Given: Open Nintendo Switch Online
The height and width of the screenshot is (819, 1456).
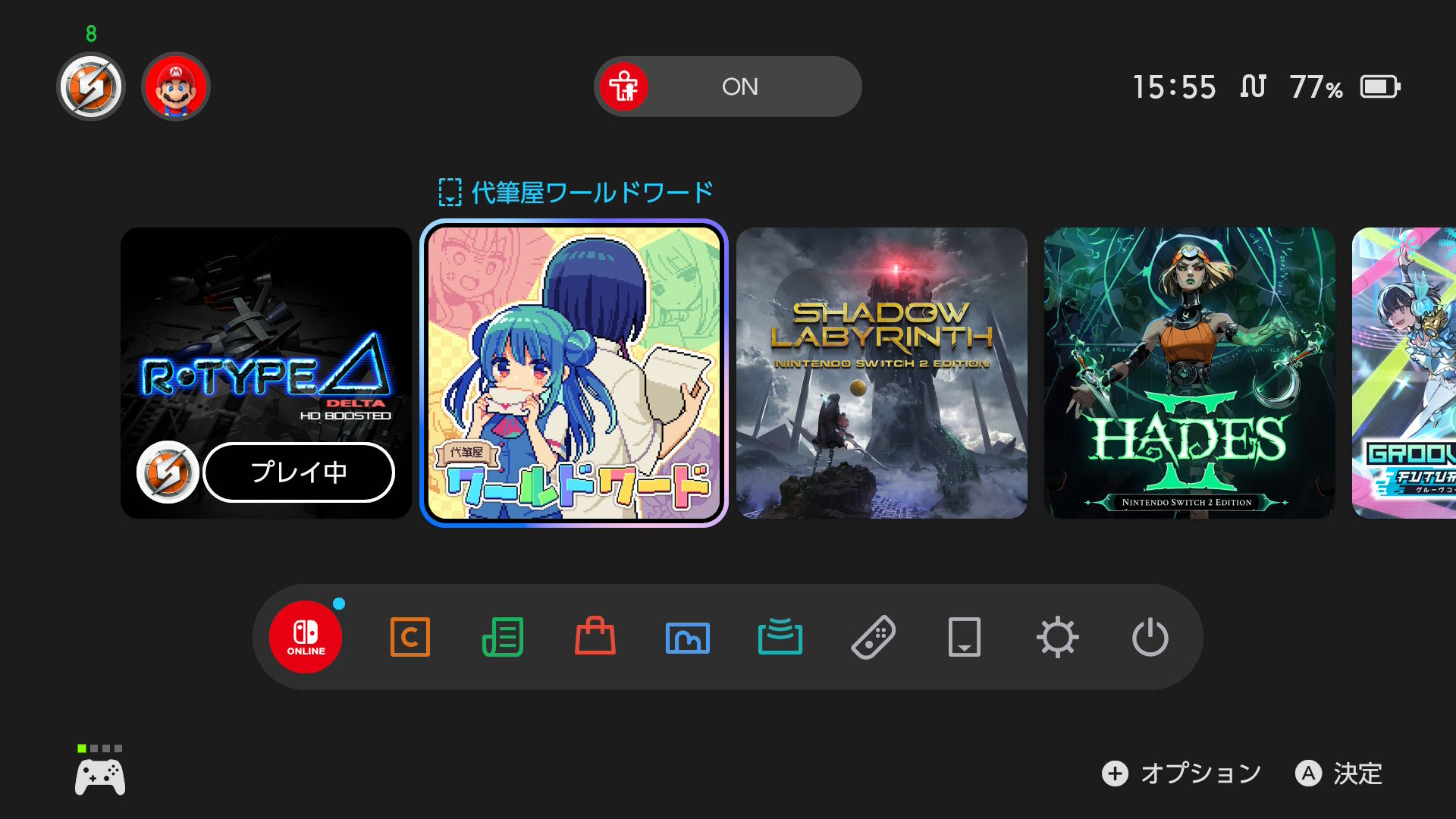Looking at the screenshot, I should point(306,637).
